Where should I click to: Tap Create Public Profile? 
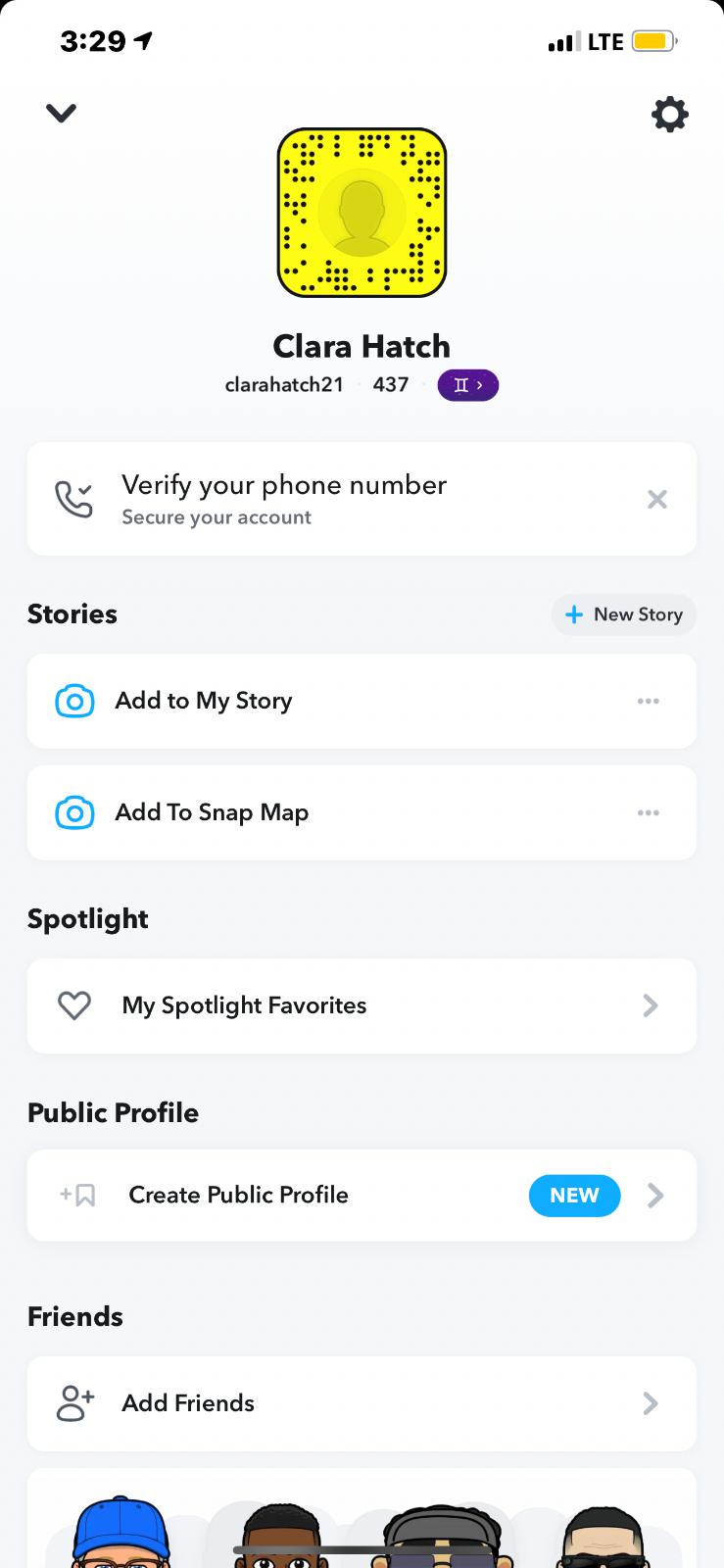tap(239, 1195)
